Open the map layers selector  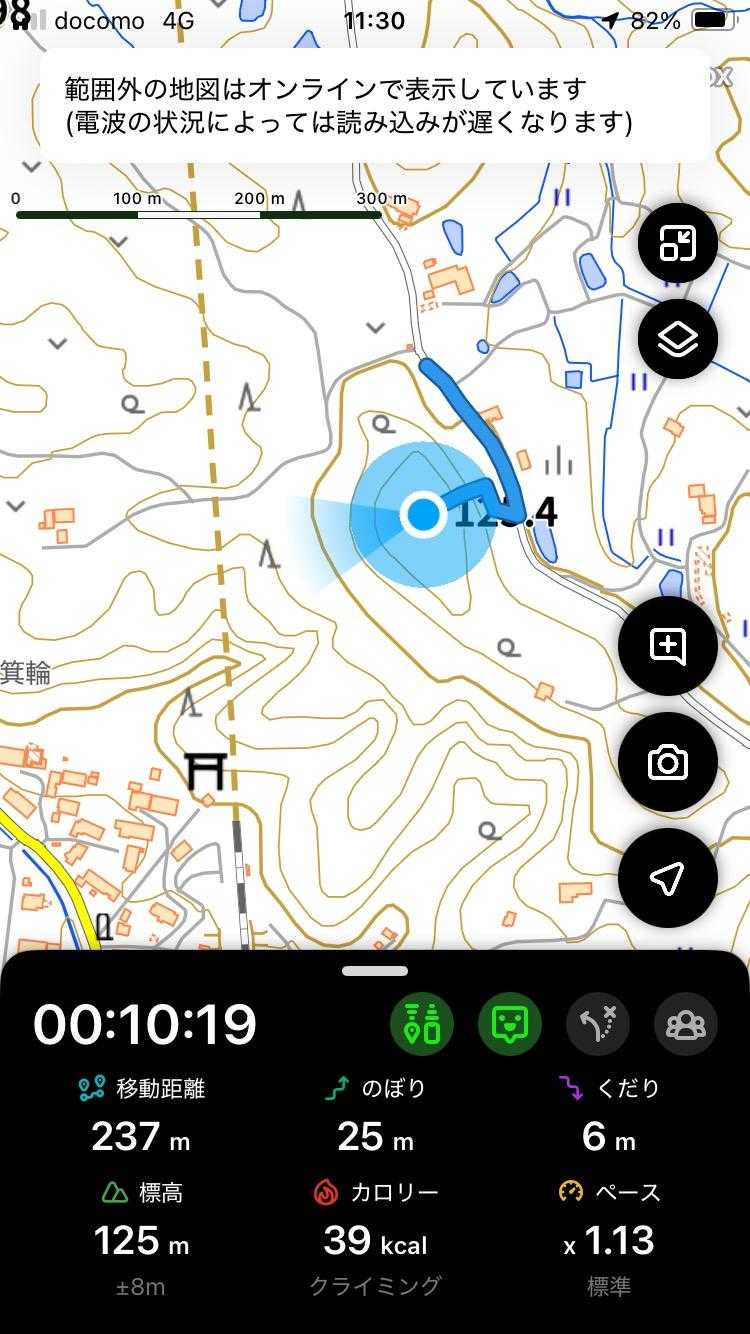(677, 339)
